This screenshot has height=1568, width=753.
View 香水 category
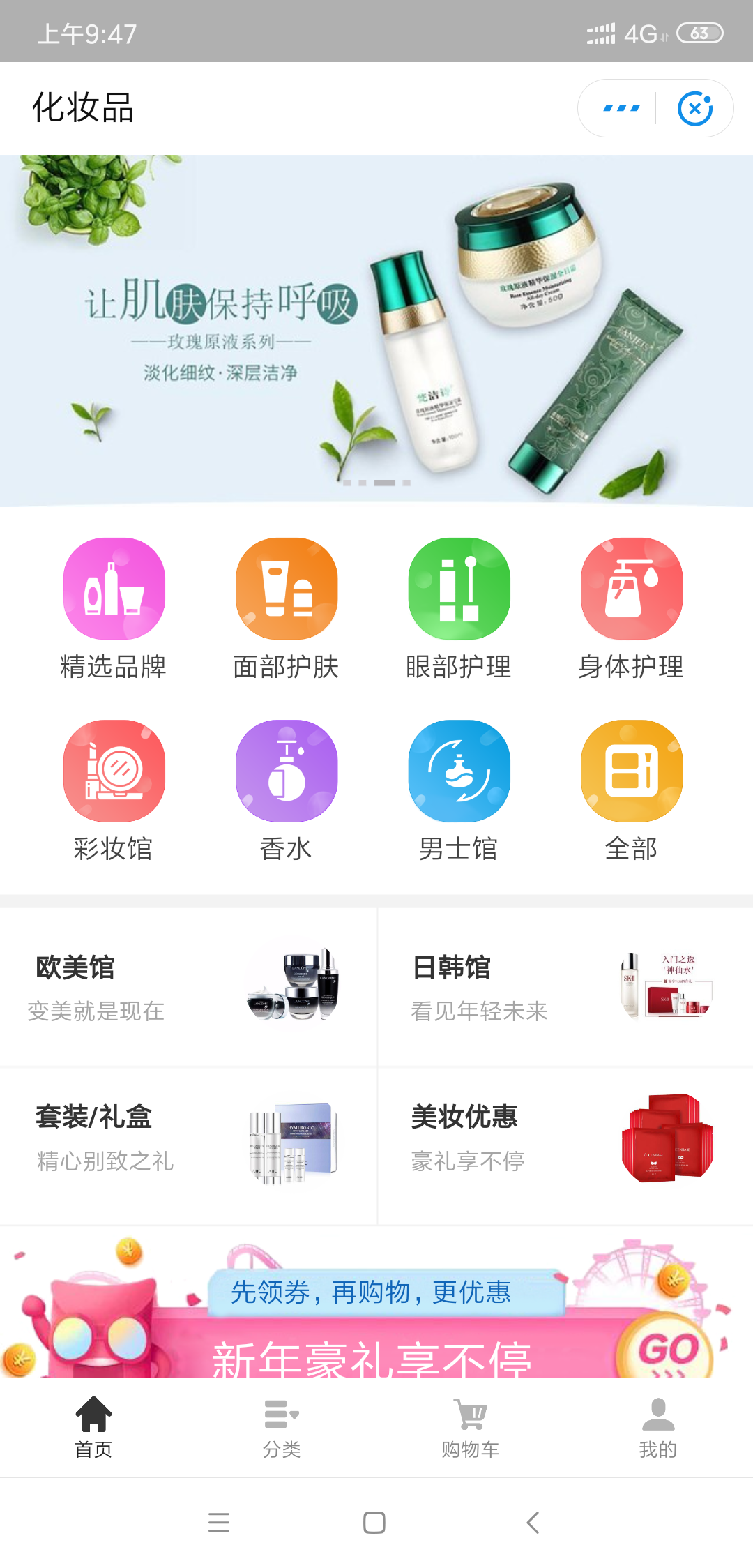click(x=286, y=791)
